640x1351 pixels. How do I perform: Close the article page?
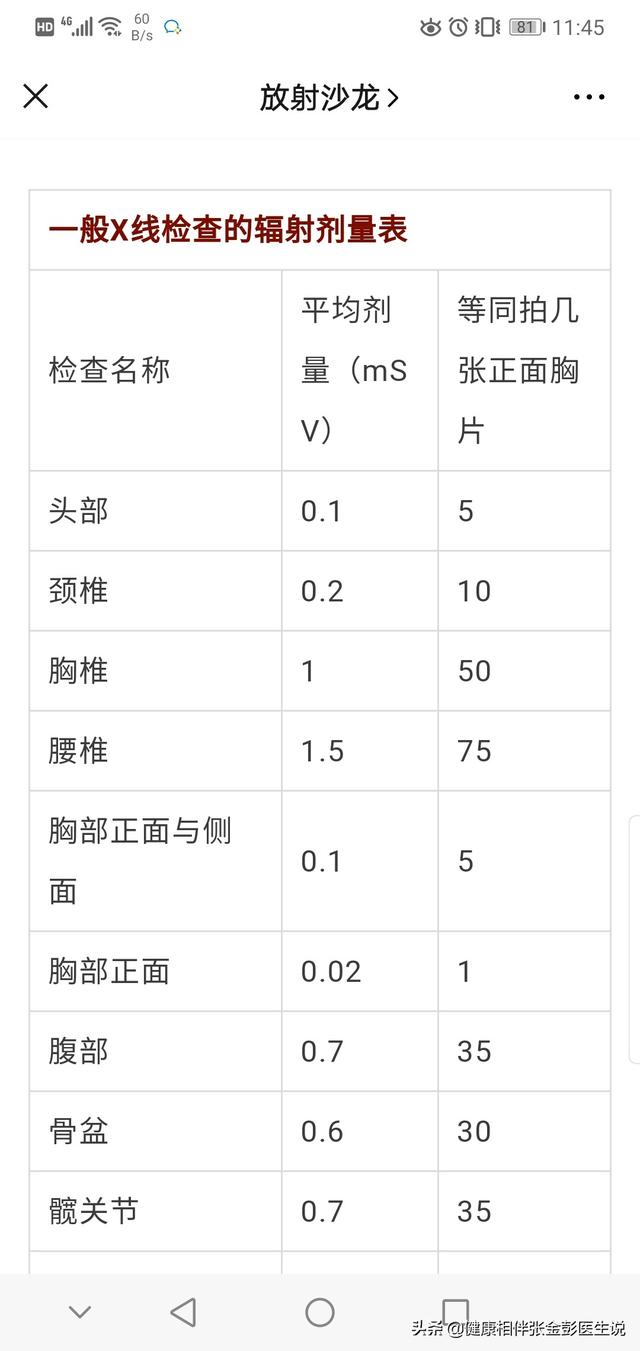[36, 97]
